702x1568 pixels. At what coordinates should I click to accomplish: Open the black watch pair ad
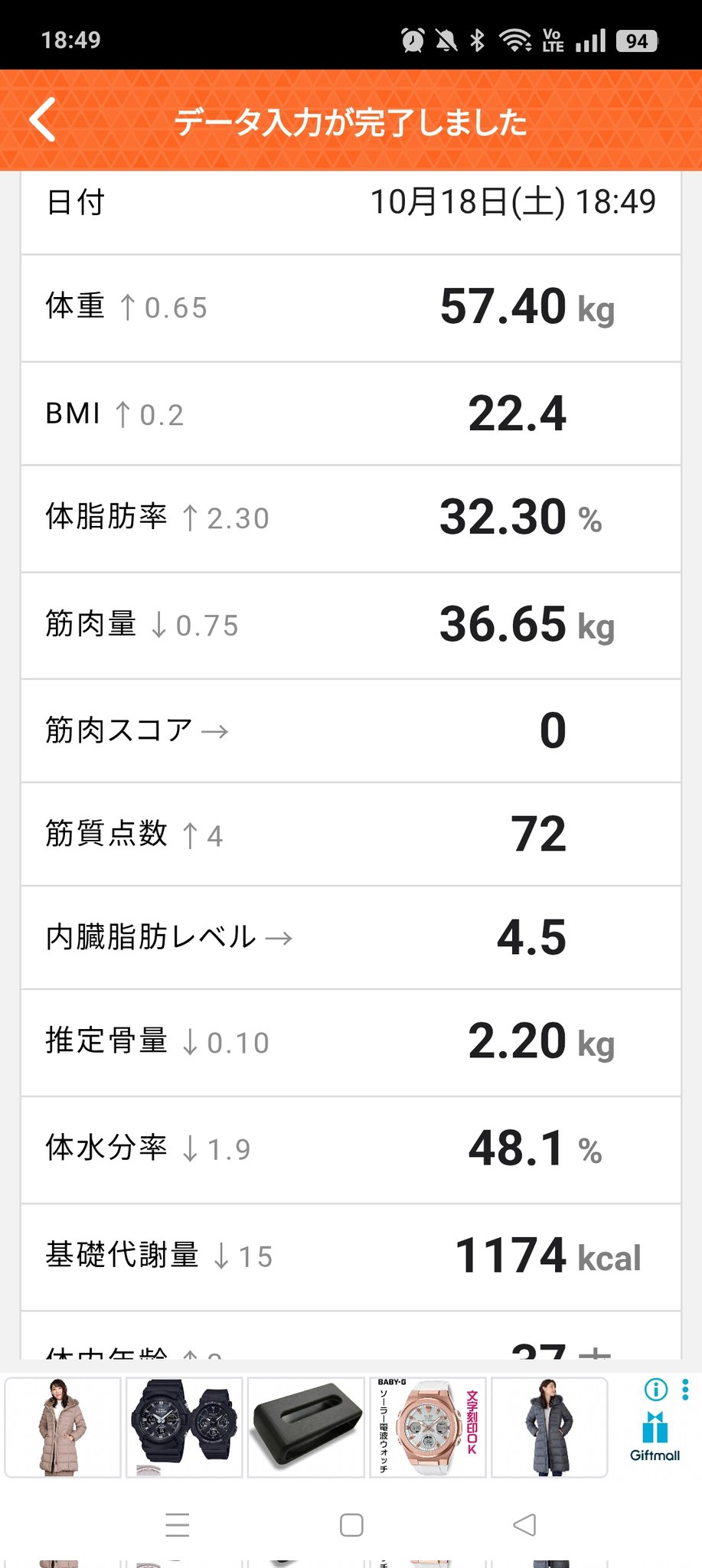point(184,1427)
